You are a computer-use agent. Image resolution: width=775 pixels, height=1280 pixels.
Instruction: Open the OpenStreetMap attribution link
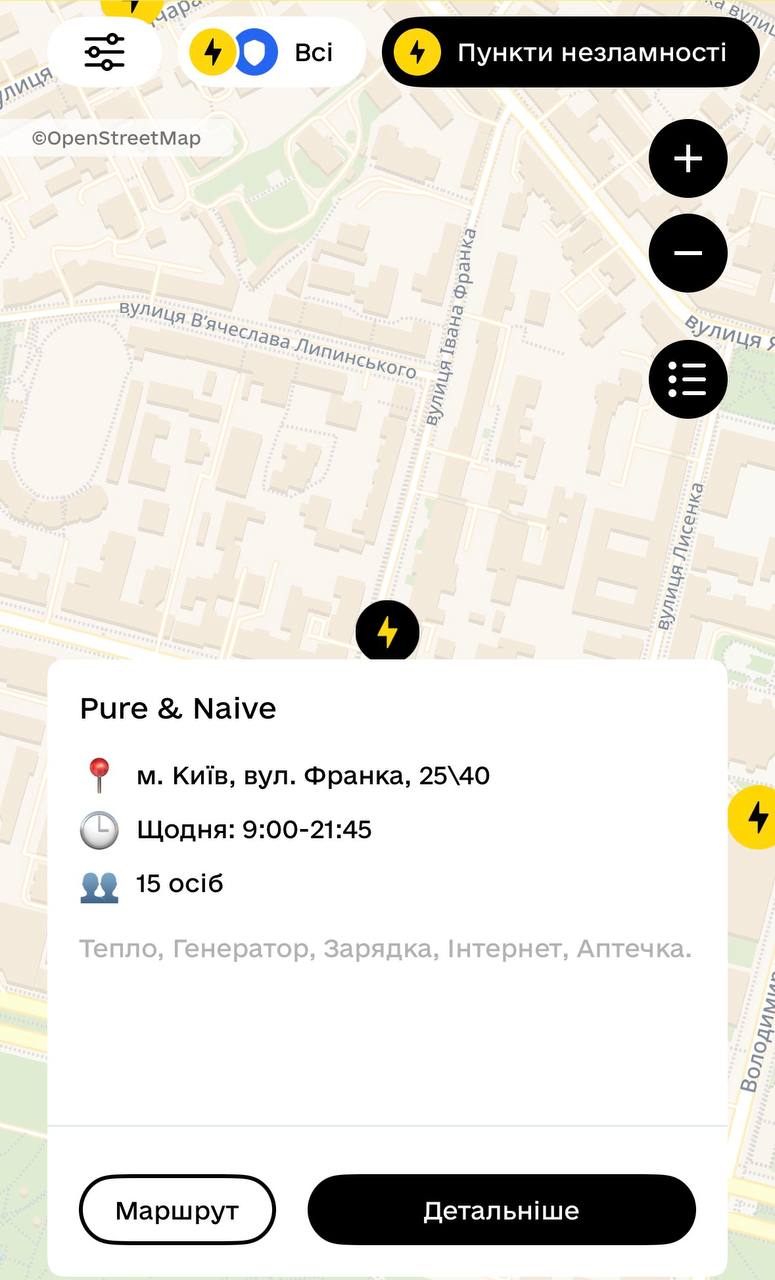(116, 138)
